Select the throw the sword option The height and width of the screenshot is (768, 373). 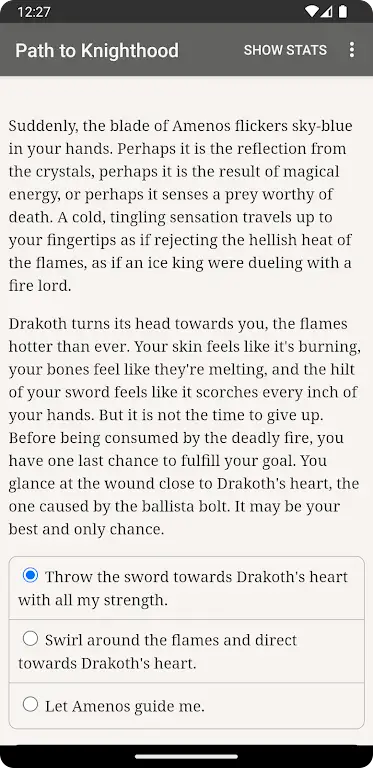tap(186, 588)
